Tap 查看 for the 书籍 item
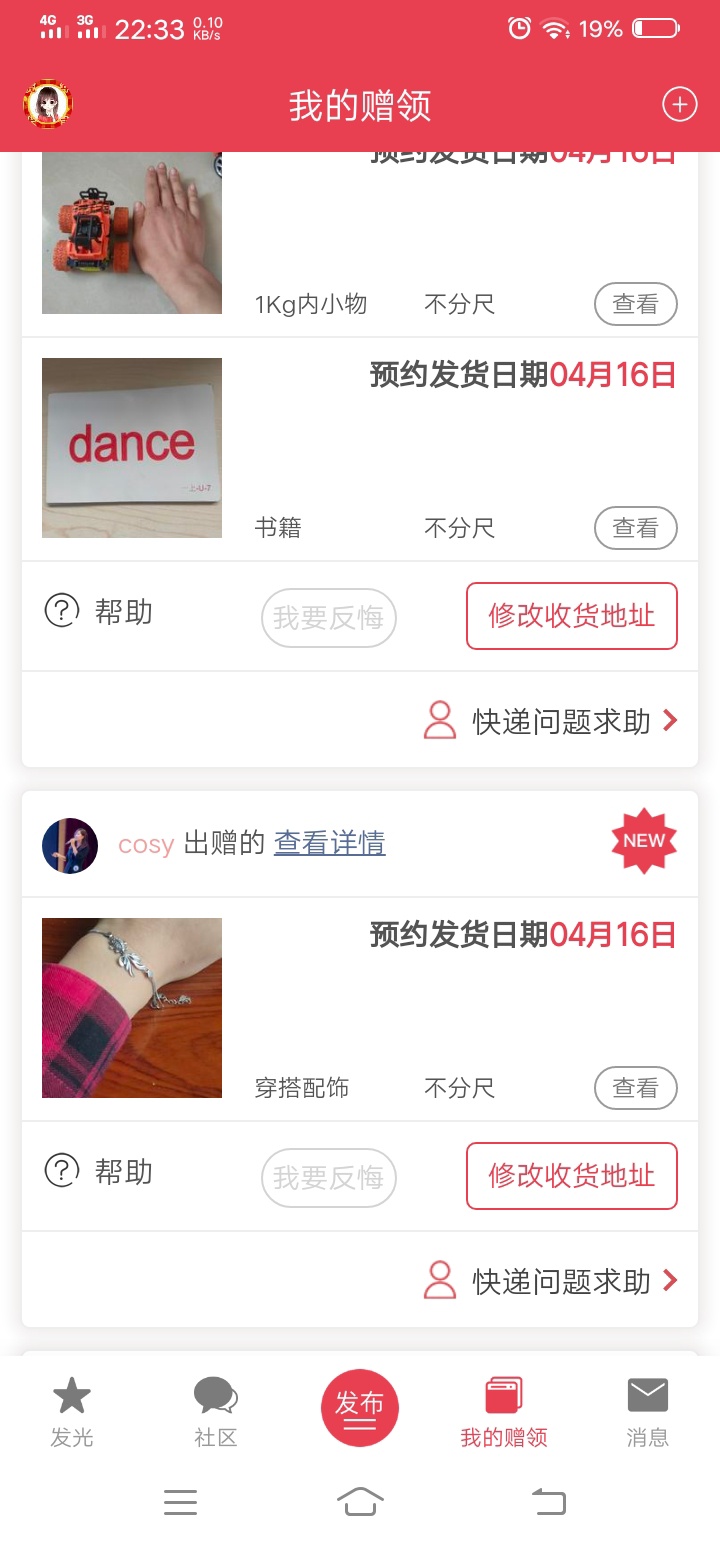 635,528
